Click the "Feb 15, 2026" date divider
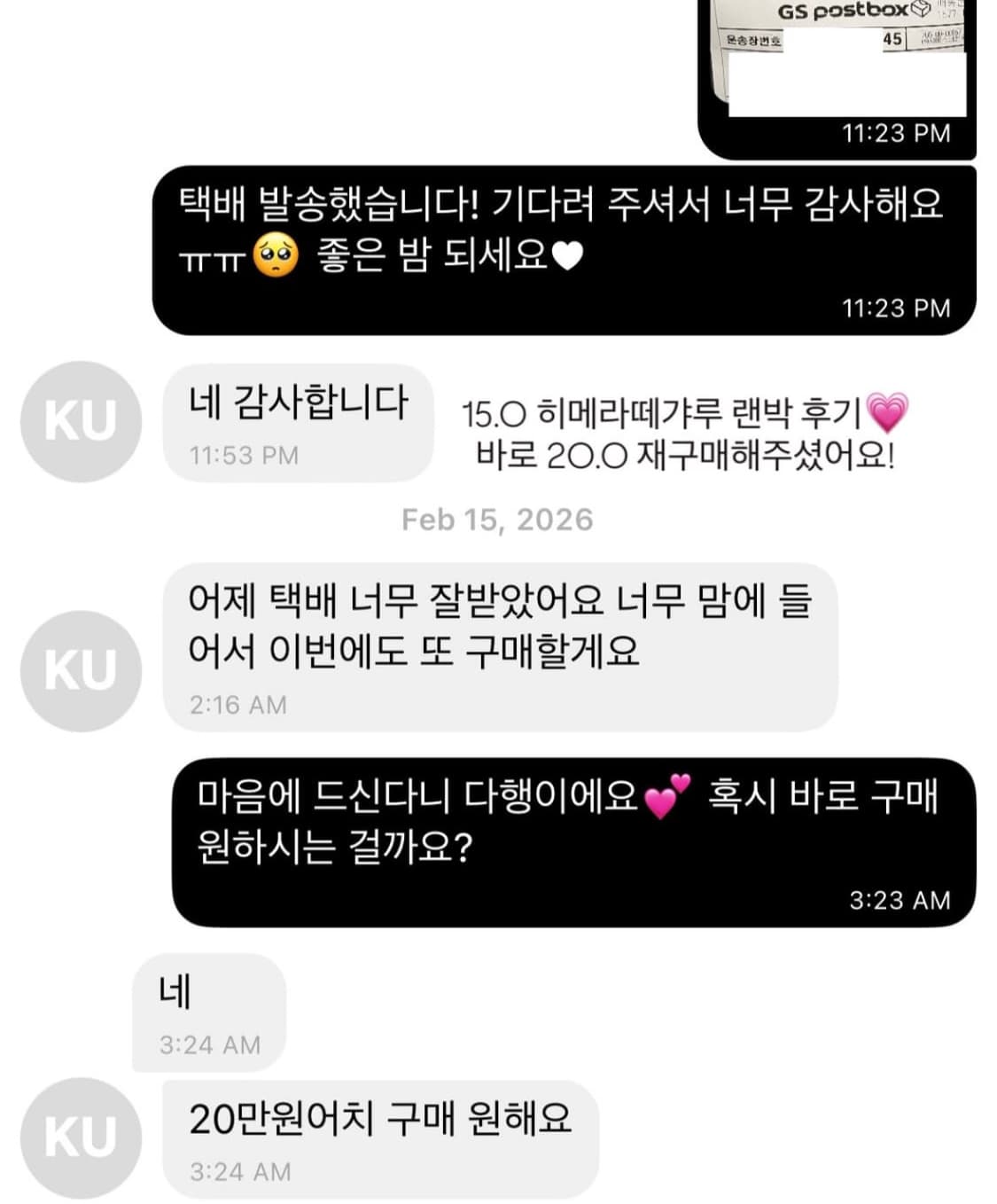The width and height of the screenshot is (997, 1204). pyautogui.click(x=499, y=521)
